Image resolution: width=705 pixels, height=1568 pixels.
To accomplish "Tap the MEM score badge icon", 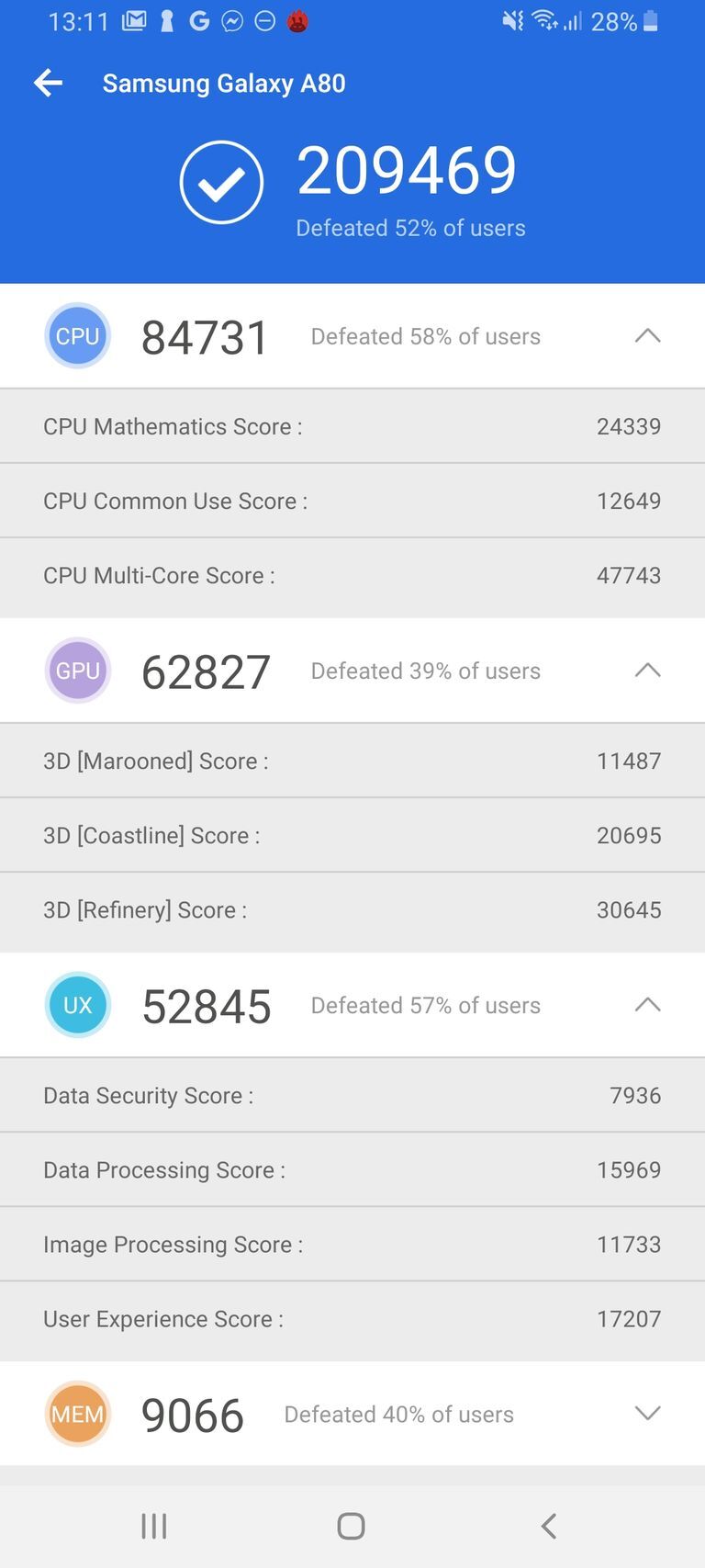I will (x=78, y=1414).
